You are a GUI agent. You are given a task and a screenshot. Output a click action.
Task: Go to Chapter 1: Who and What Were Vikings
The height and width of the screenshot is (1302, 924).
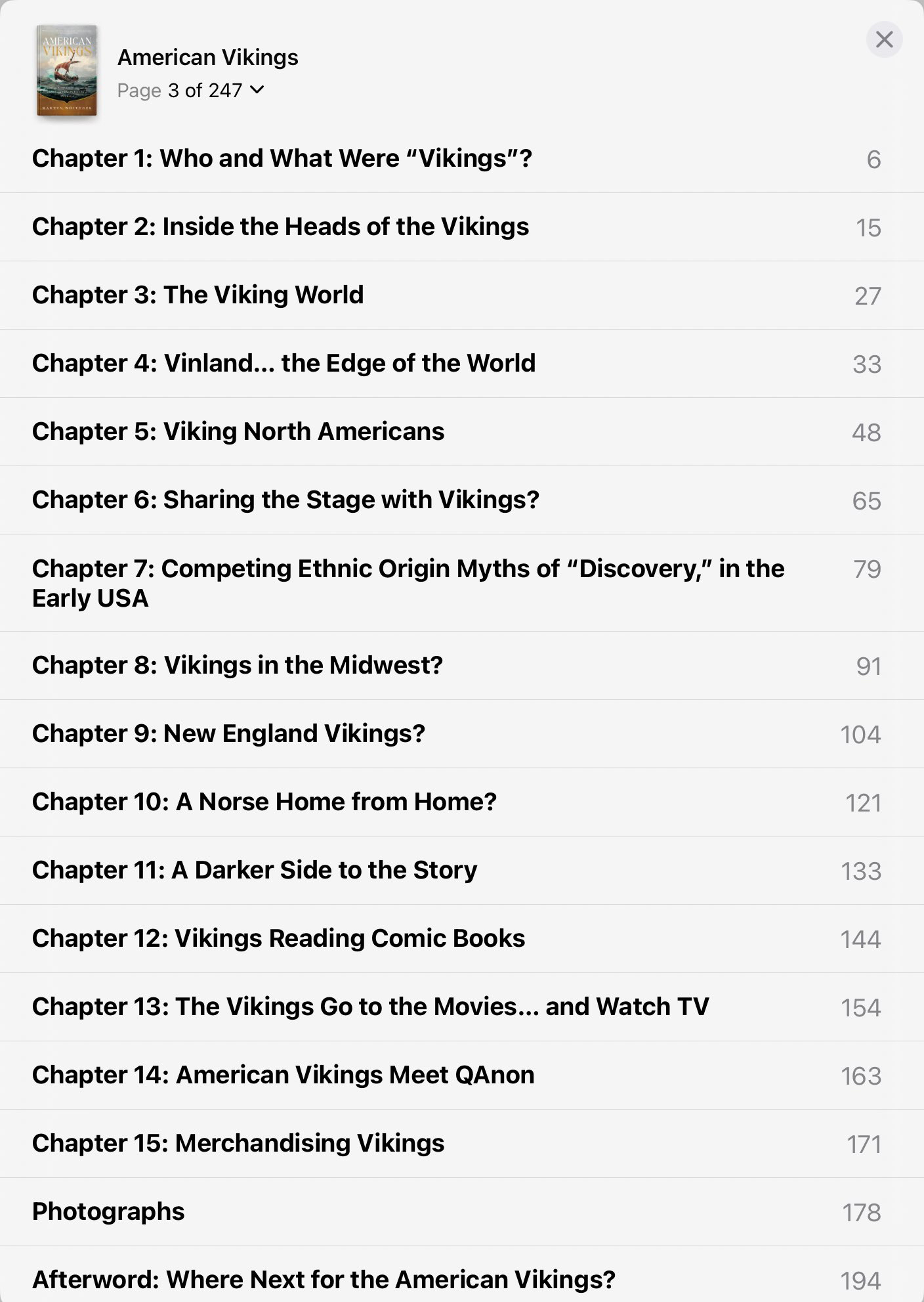click(x=282, y=159)
